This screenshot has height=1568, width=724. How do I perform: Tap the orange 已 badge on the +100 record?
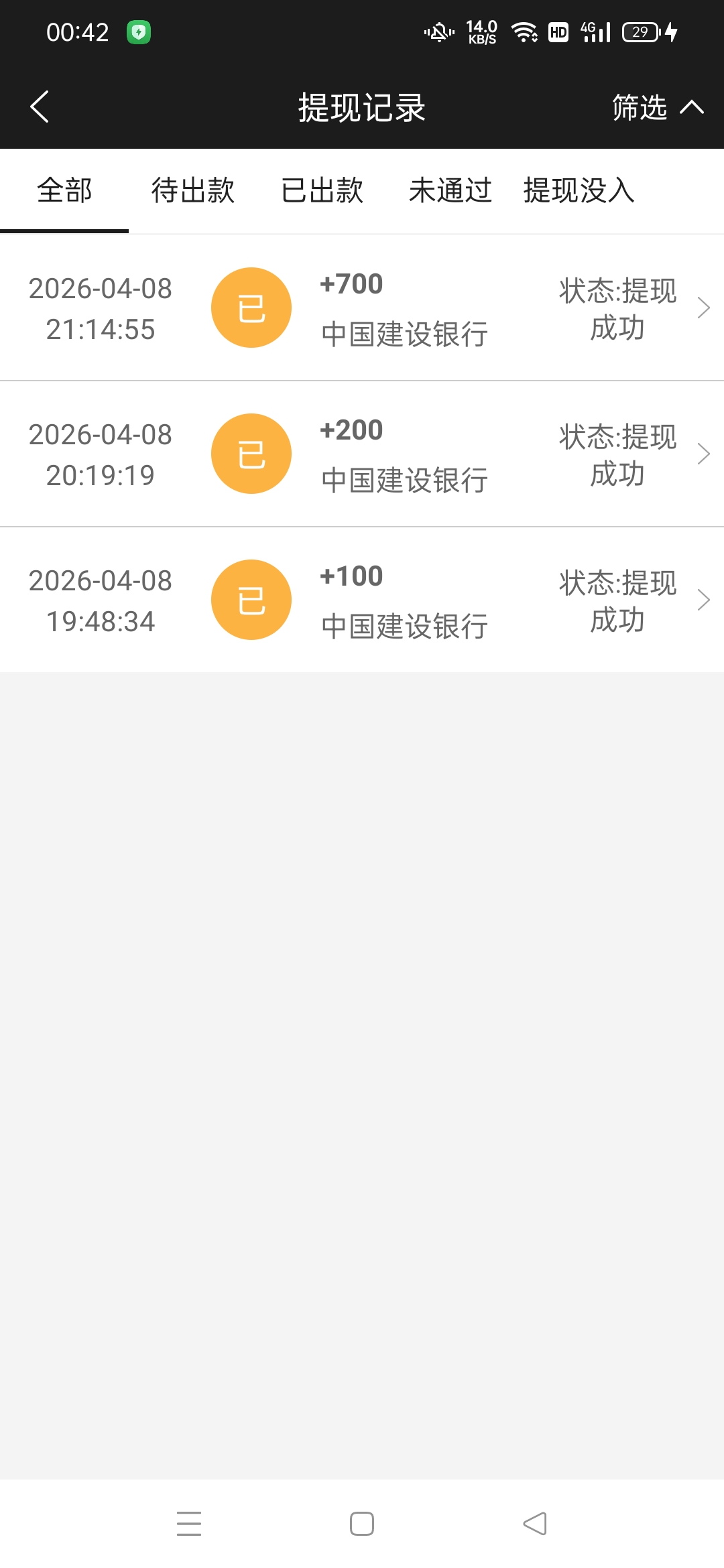[x=251, y=599]
